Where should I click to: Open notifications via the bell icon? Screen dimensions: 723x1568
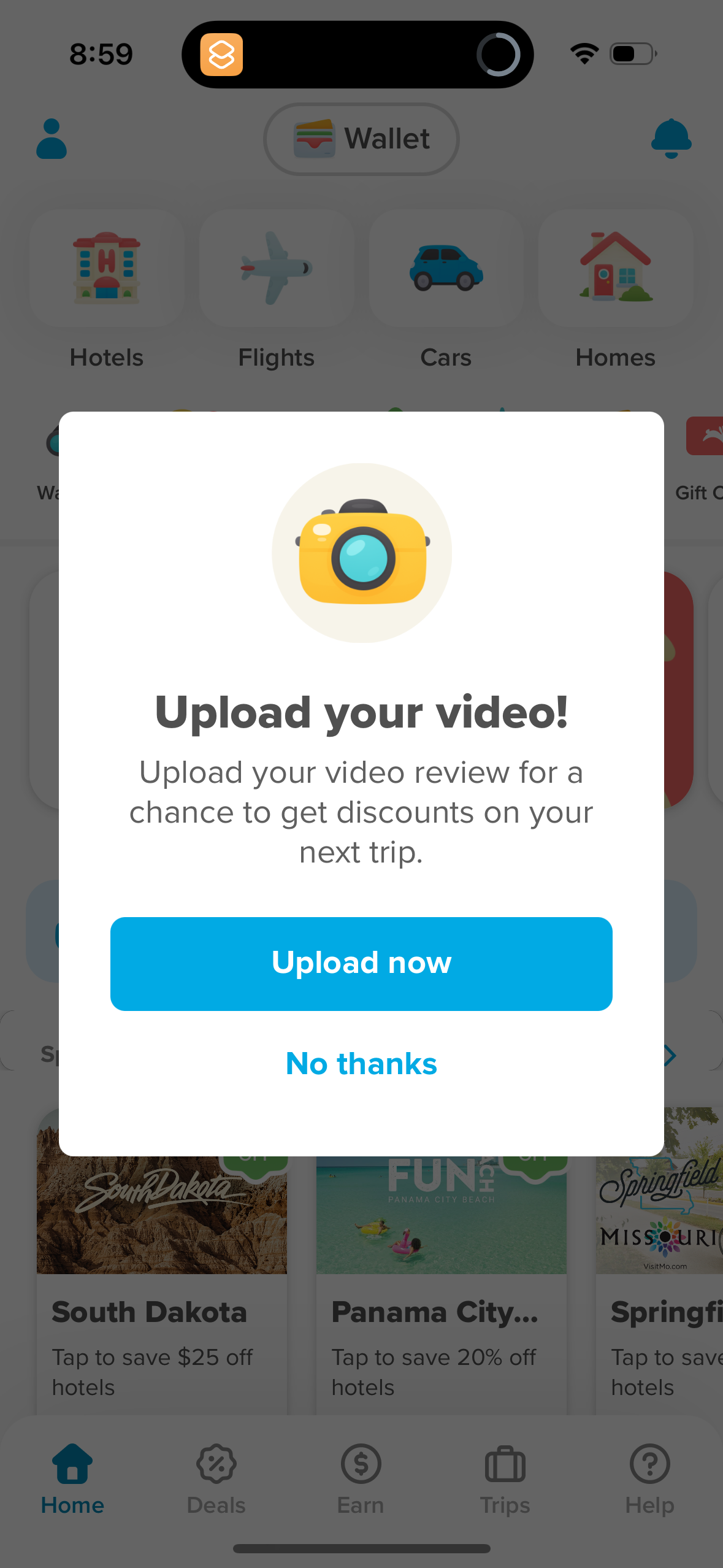coord(671,139)
